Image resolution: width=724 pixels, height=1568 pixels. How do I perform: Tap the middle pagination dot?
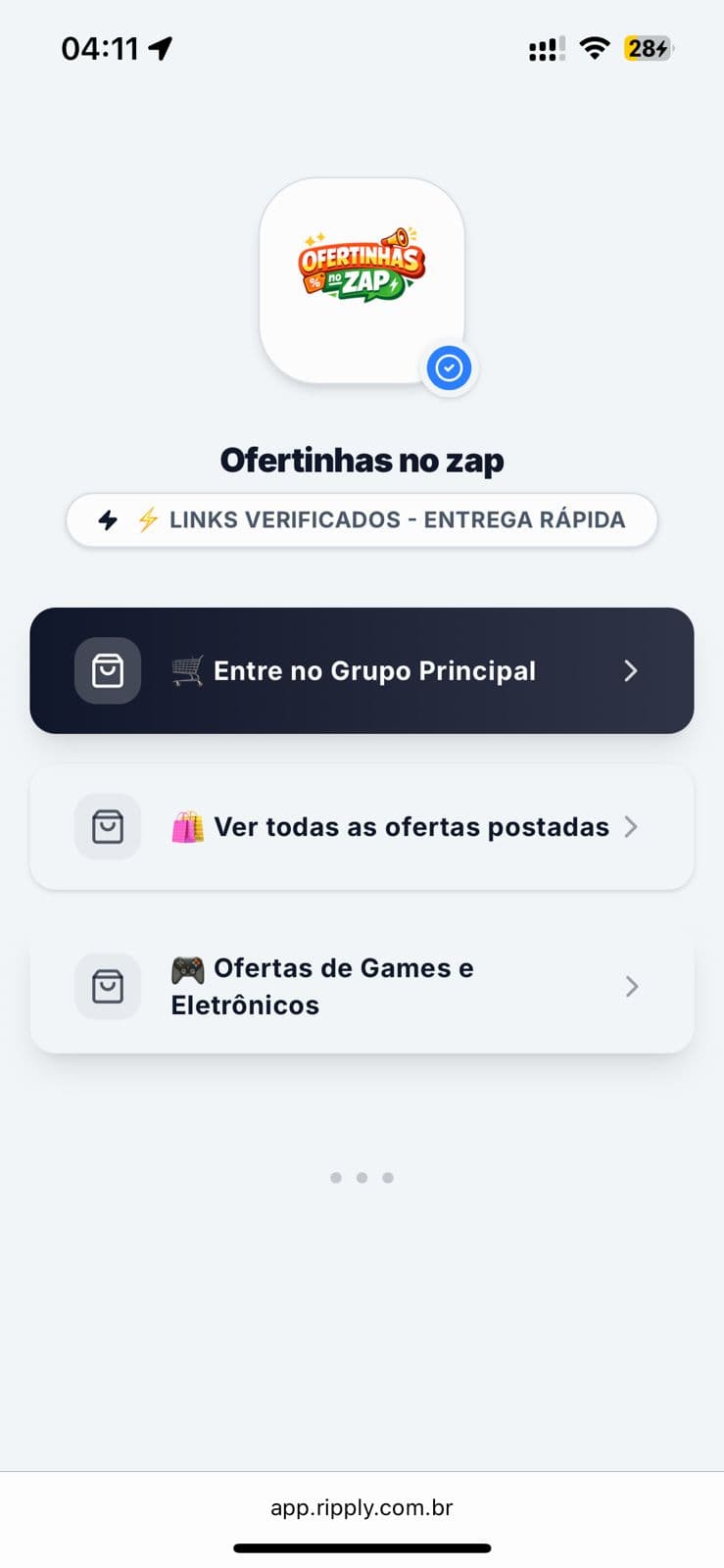(362, 1177)
